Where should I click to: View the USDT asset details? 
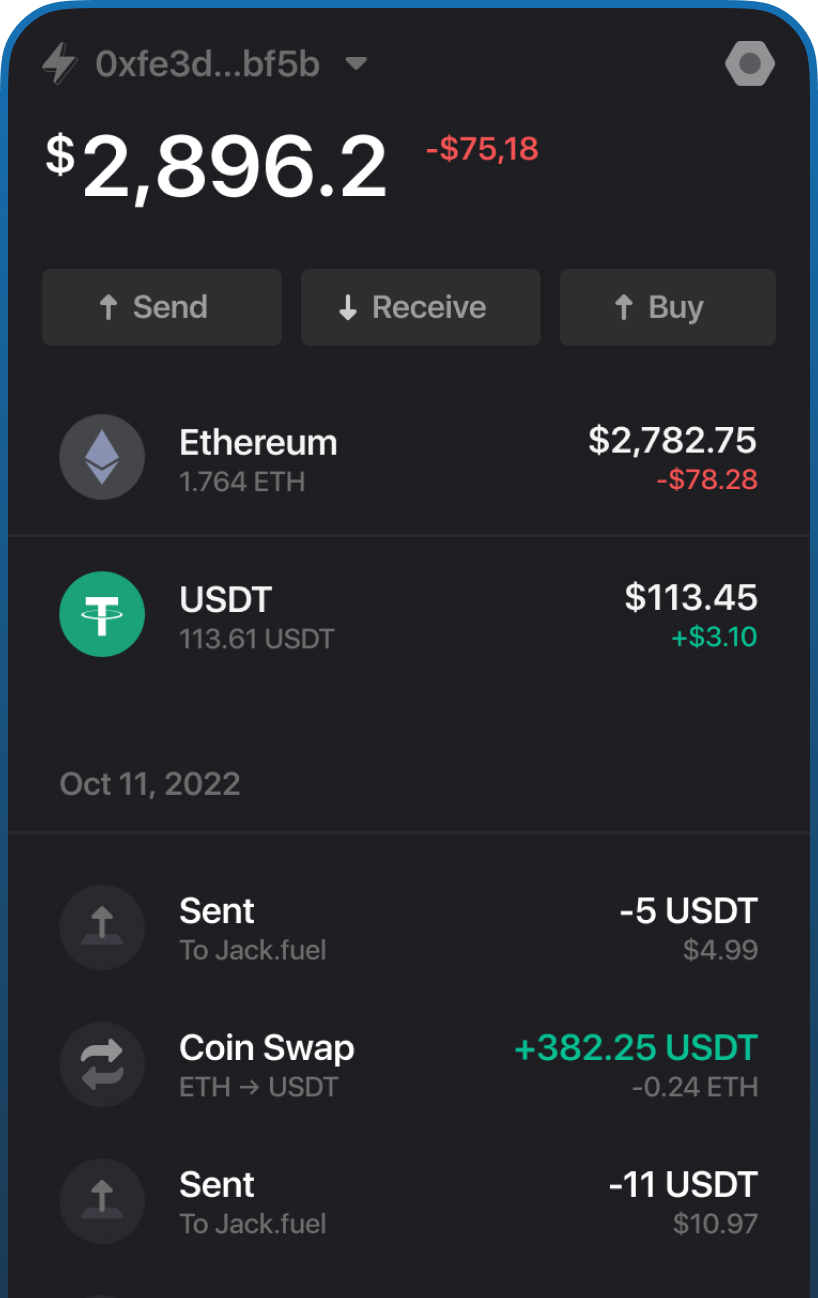click(408, 616)
